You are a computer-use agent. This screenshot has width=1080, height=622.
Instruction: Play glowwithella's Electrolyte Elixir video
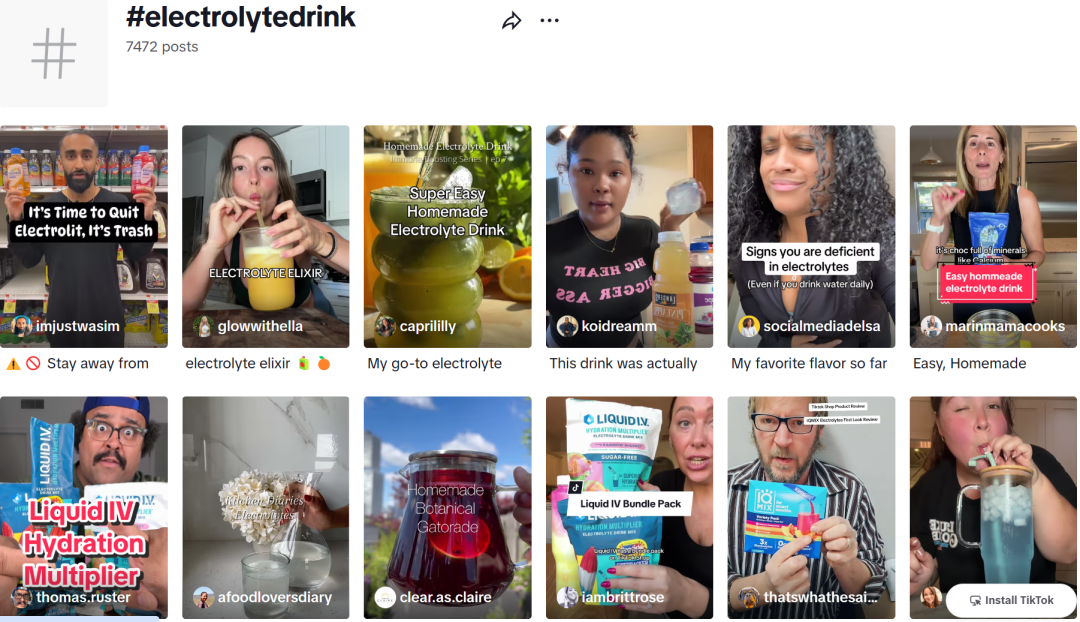tap(265, 235)
